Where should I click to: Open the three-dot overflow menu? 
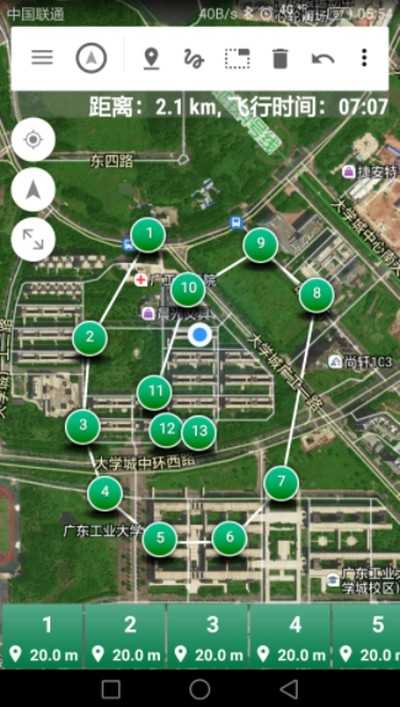[x=364, y=58]
